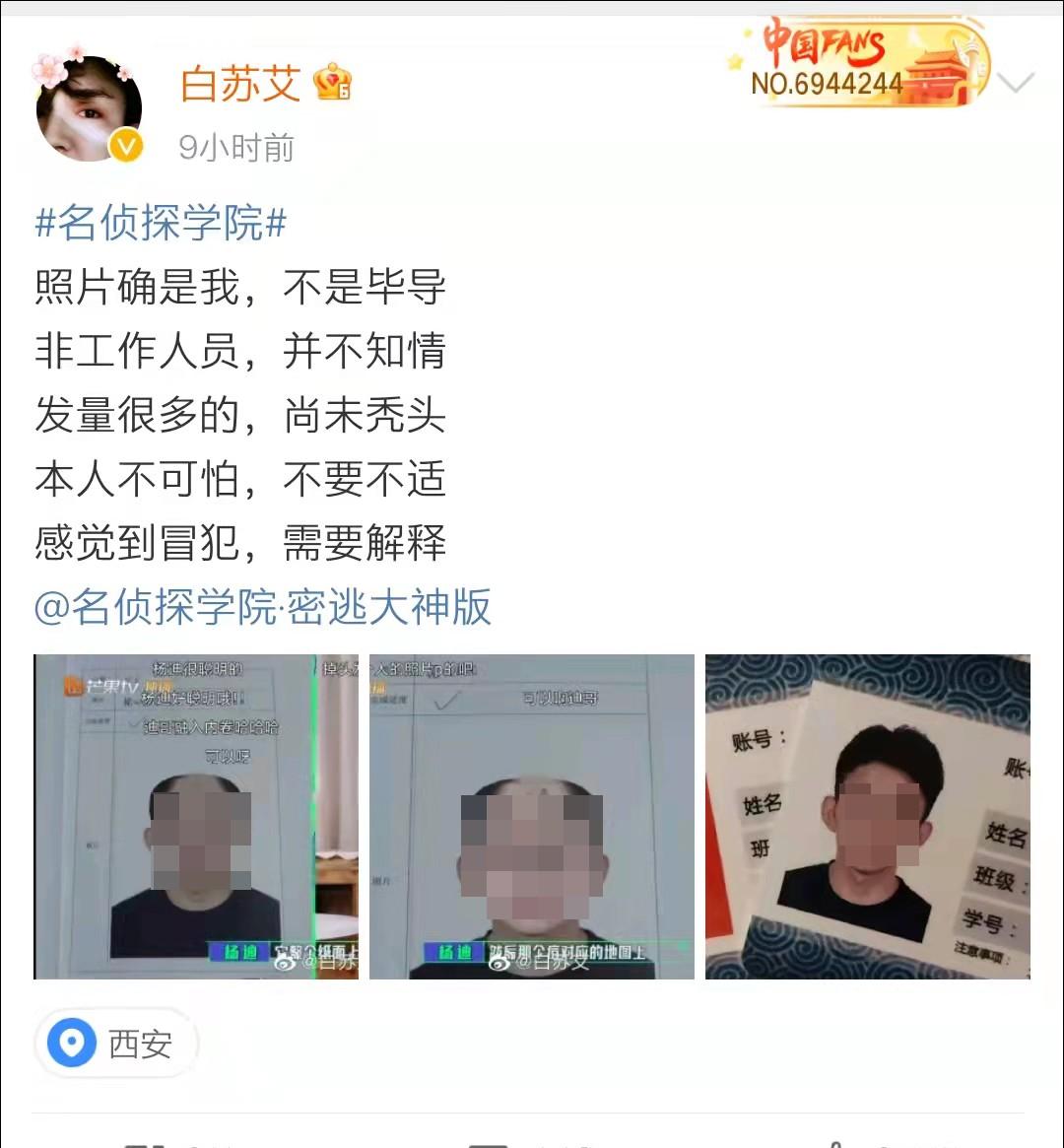
Task: View the third student ID photo
Action: click(867, 816)
